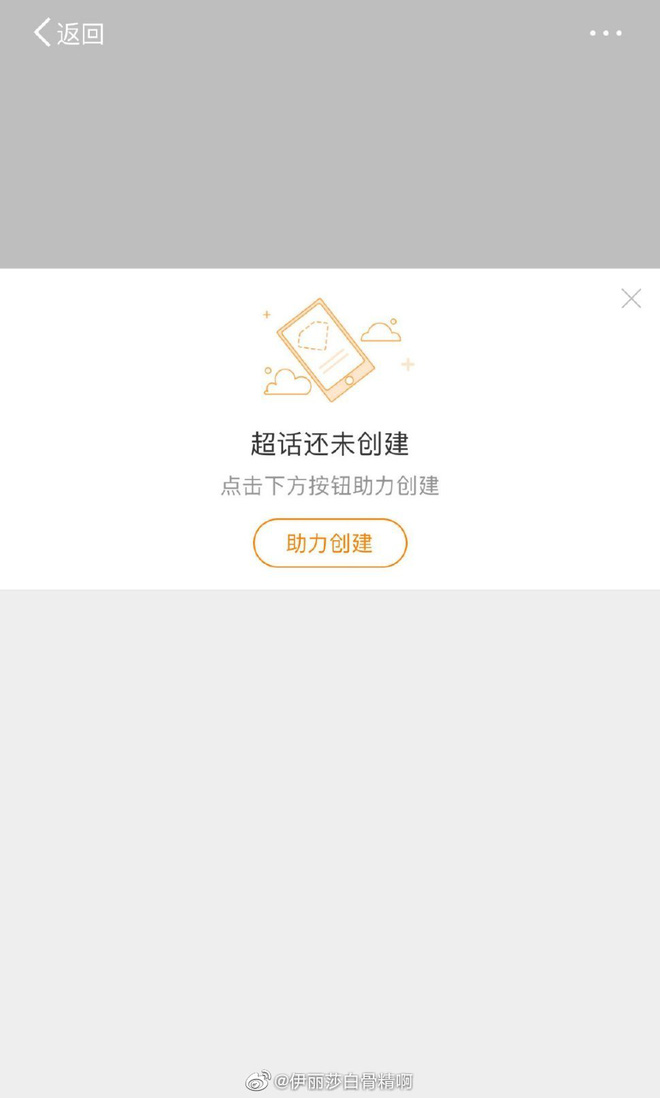Viewport: 660px width, 1098px height.
Task: Dismiss the 超话还未创建 panel
Action: click(631, 298)
